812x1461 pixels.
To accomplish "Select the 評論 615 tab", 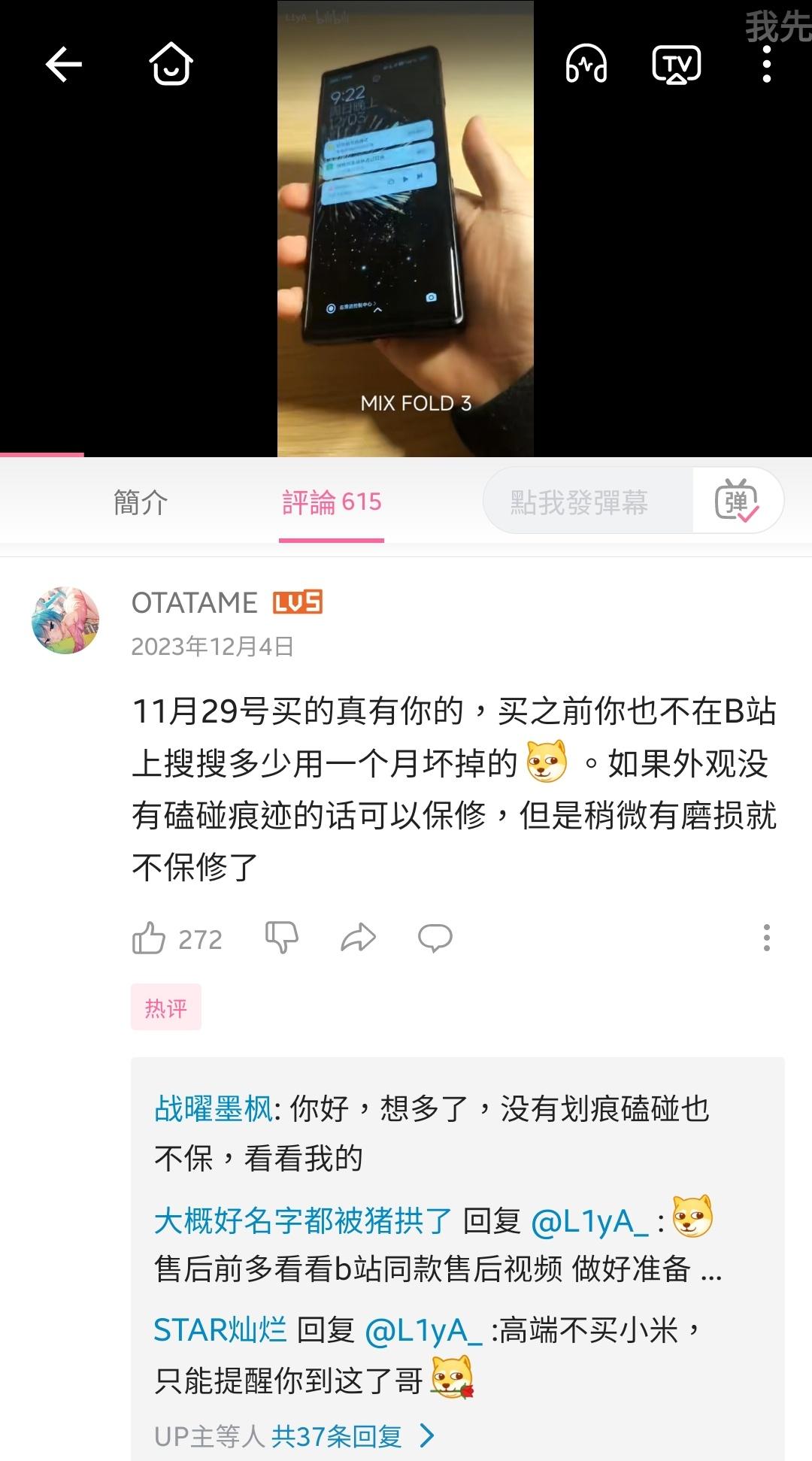I will tap(332, 502).
